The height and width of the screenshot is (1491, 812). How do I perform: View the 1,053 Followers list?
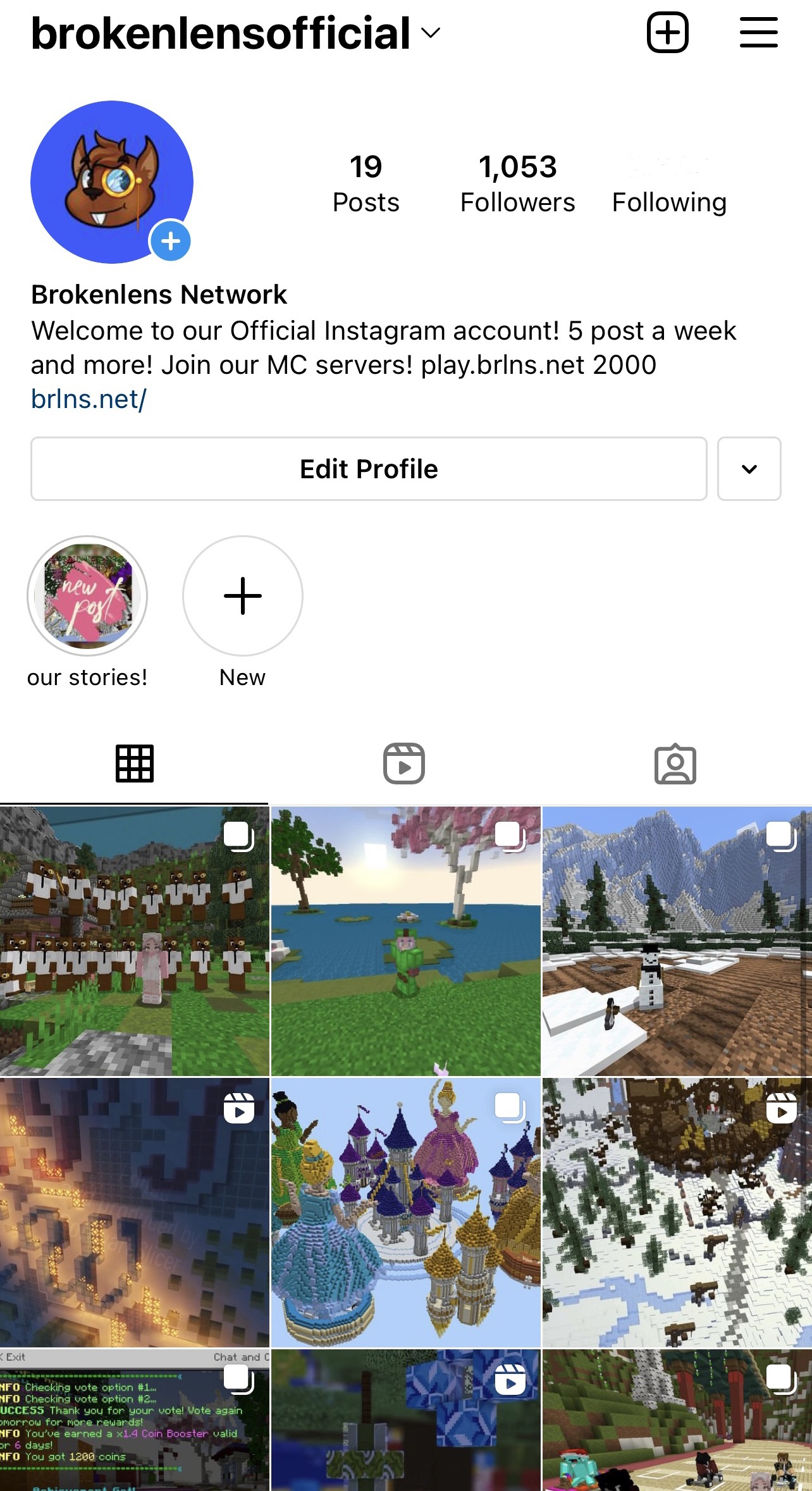(517, 183)
